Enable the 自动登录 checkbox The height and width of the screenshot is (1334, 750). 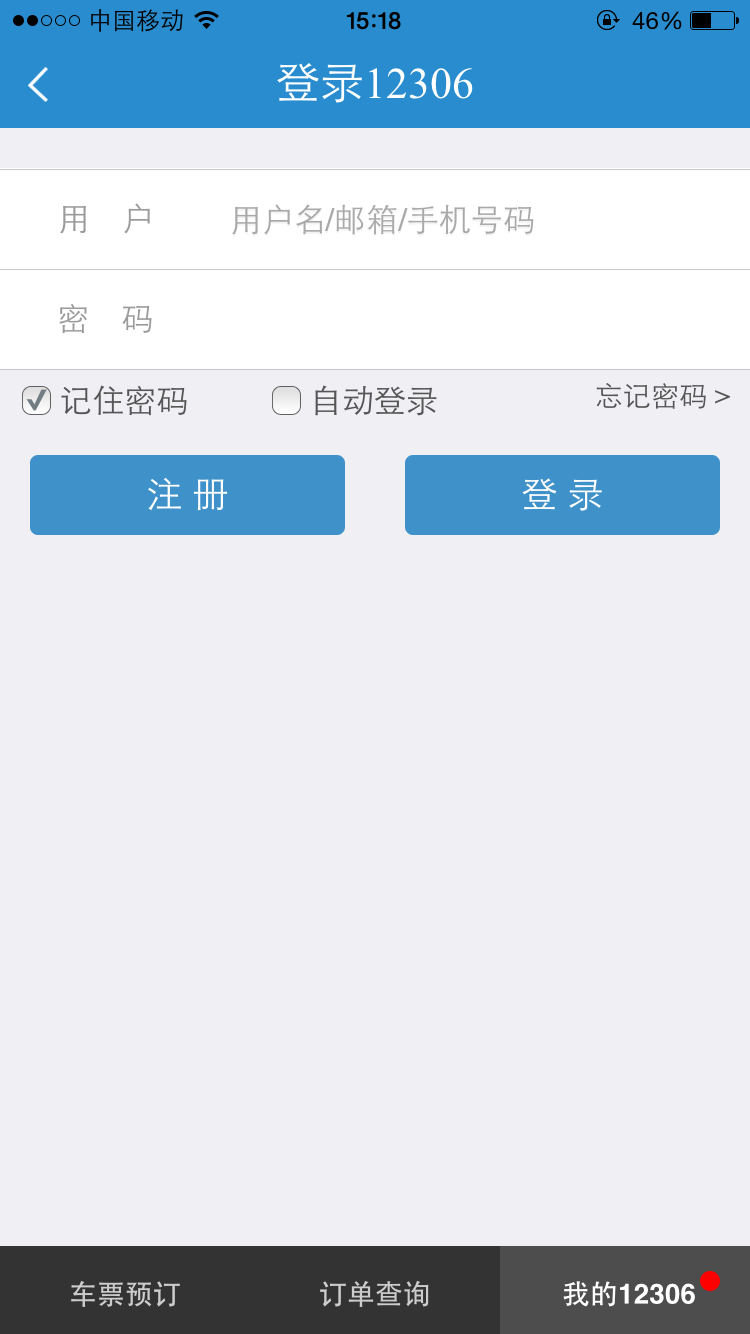coord(287,400)
